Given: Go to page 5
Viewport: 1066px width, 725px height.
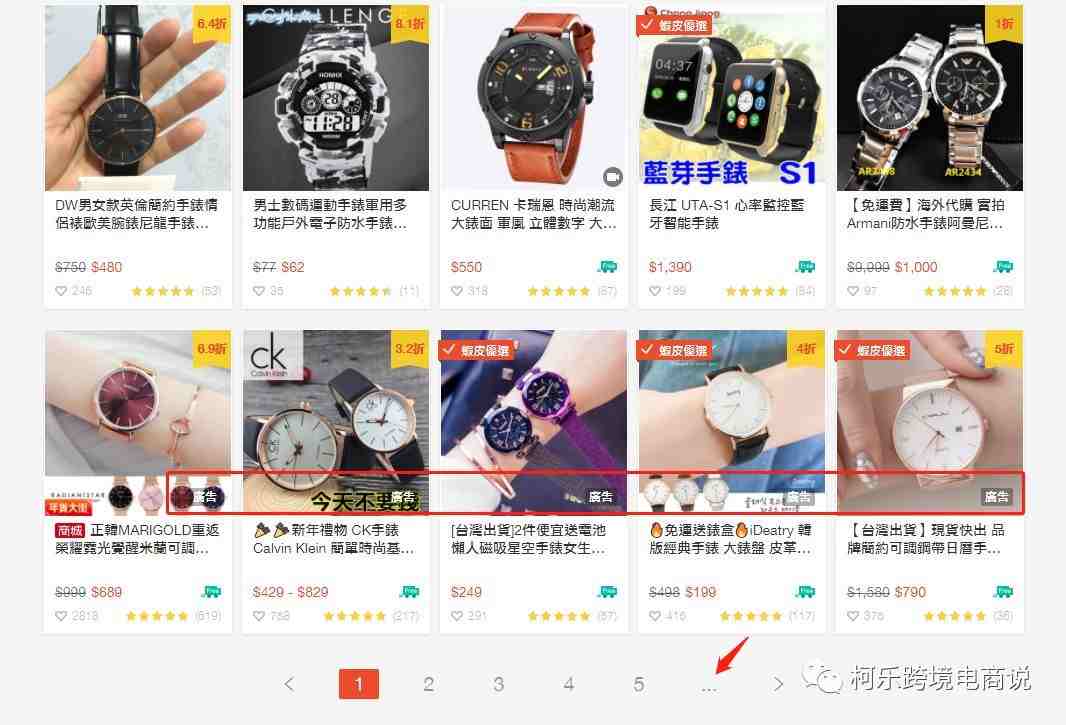Looking at the screenshot, I should 638,685.
